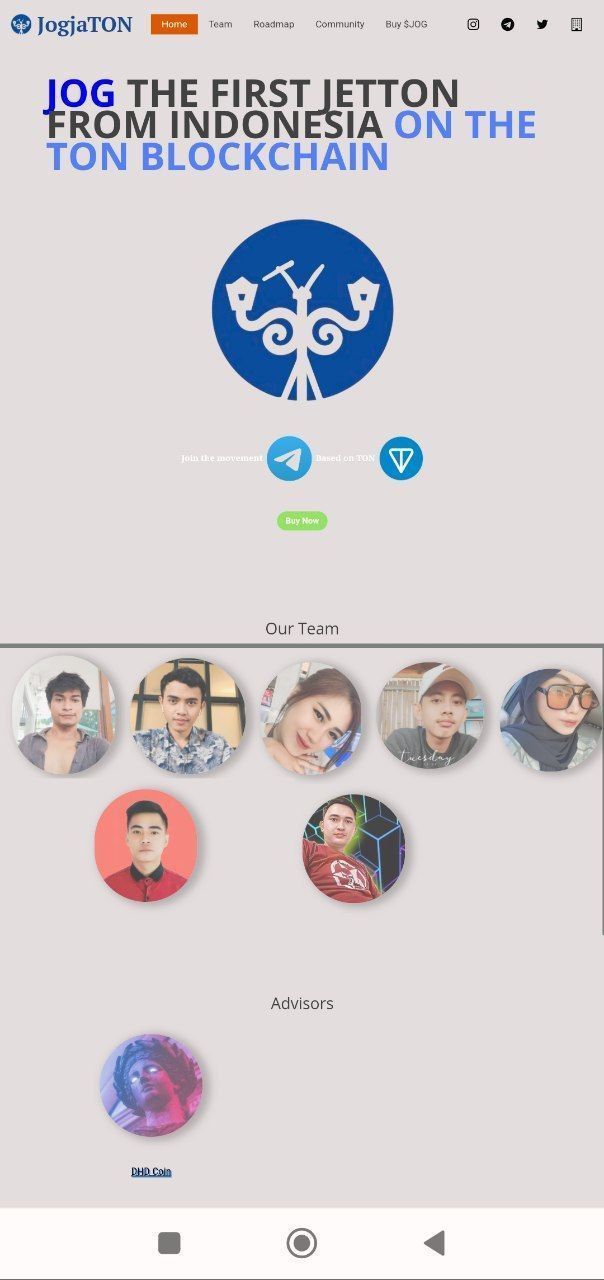Open the Instagram icon in header

[473, 24]
